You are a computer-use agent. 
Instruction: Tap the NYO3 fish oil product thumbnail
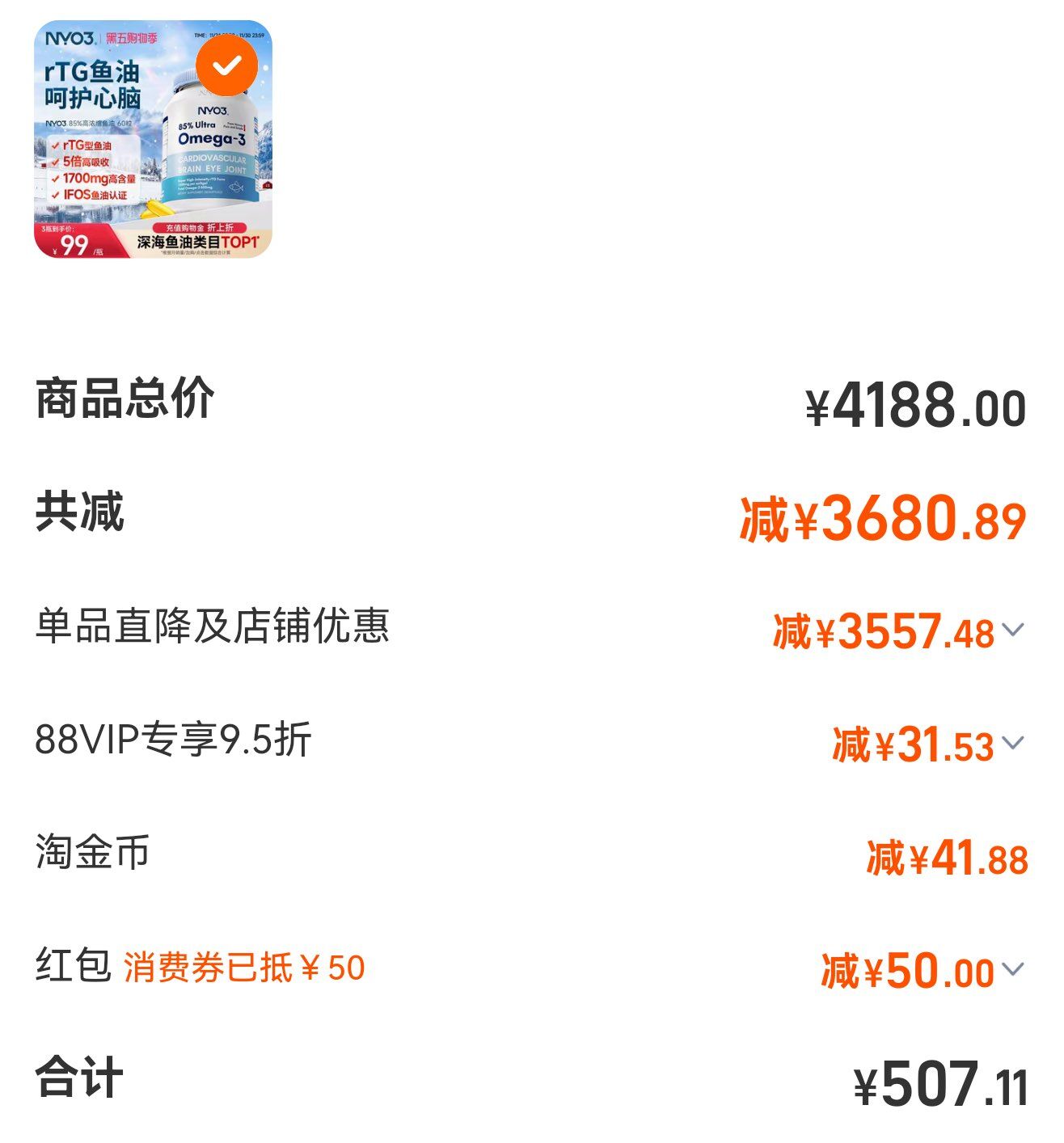153,139
